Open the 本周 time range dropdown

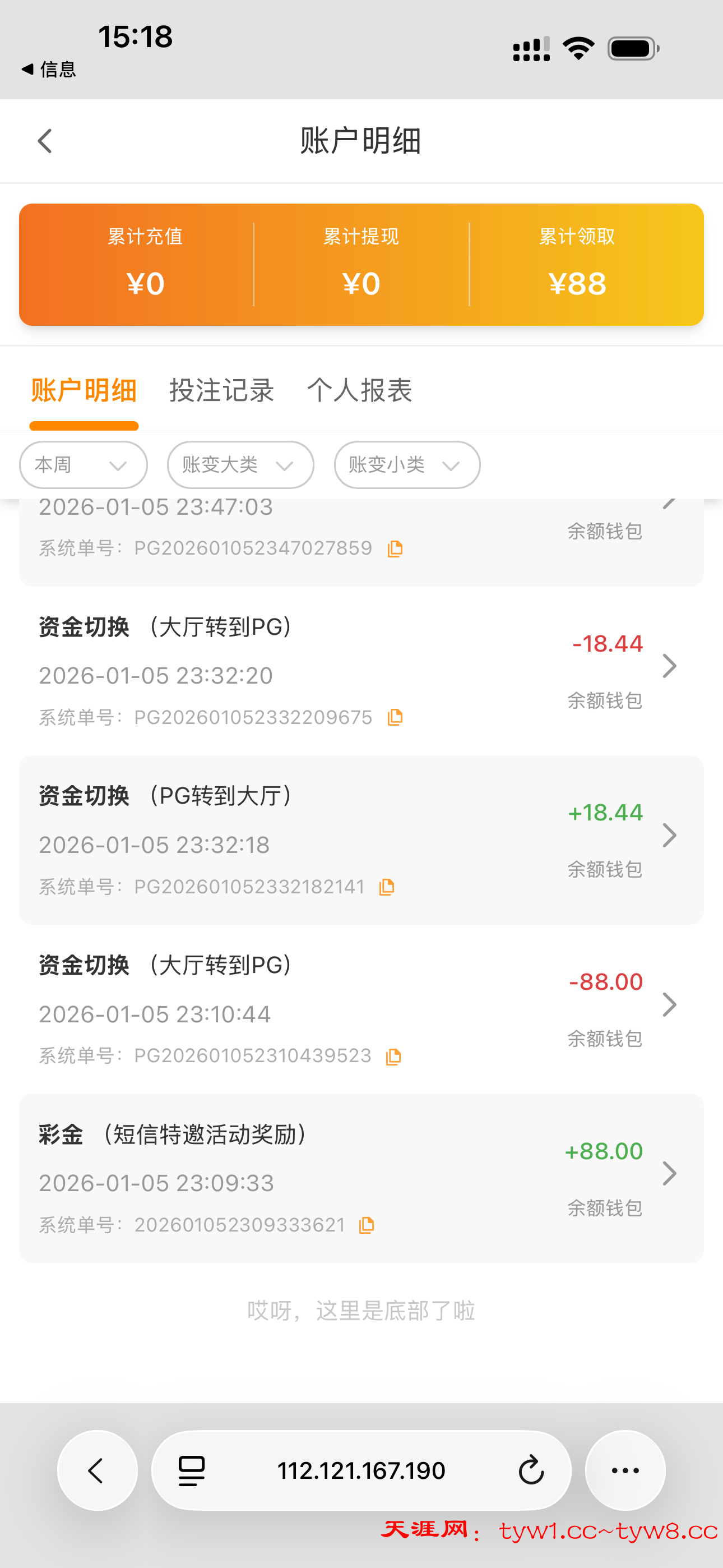[83, 465]
